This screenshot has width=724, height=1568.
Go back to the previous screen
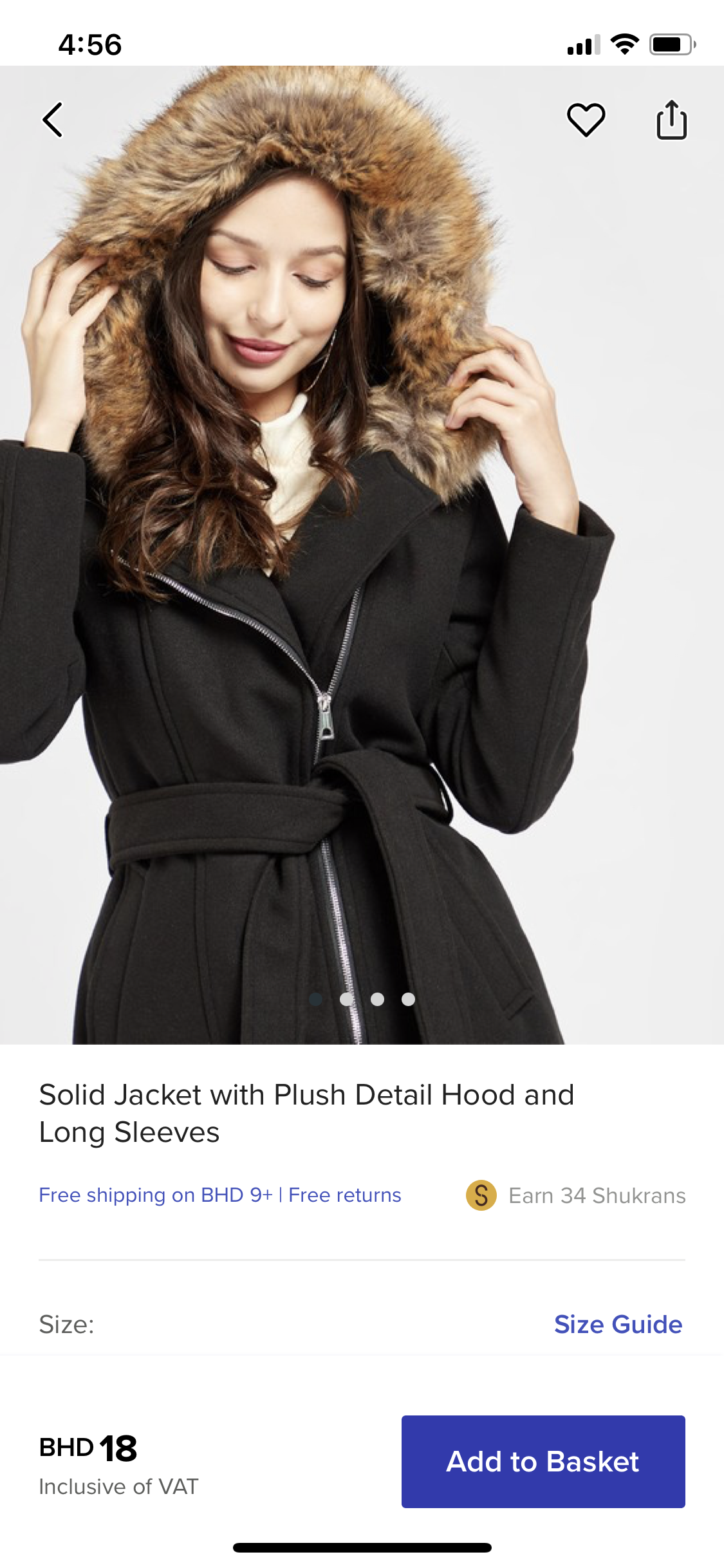tap(53, 120)
